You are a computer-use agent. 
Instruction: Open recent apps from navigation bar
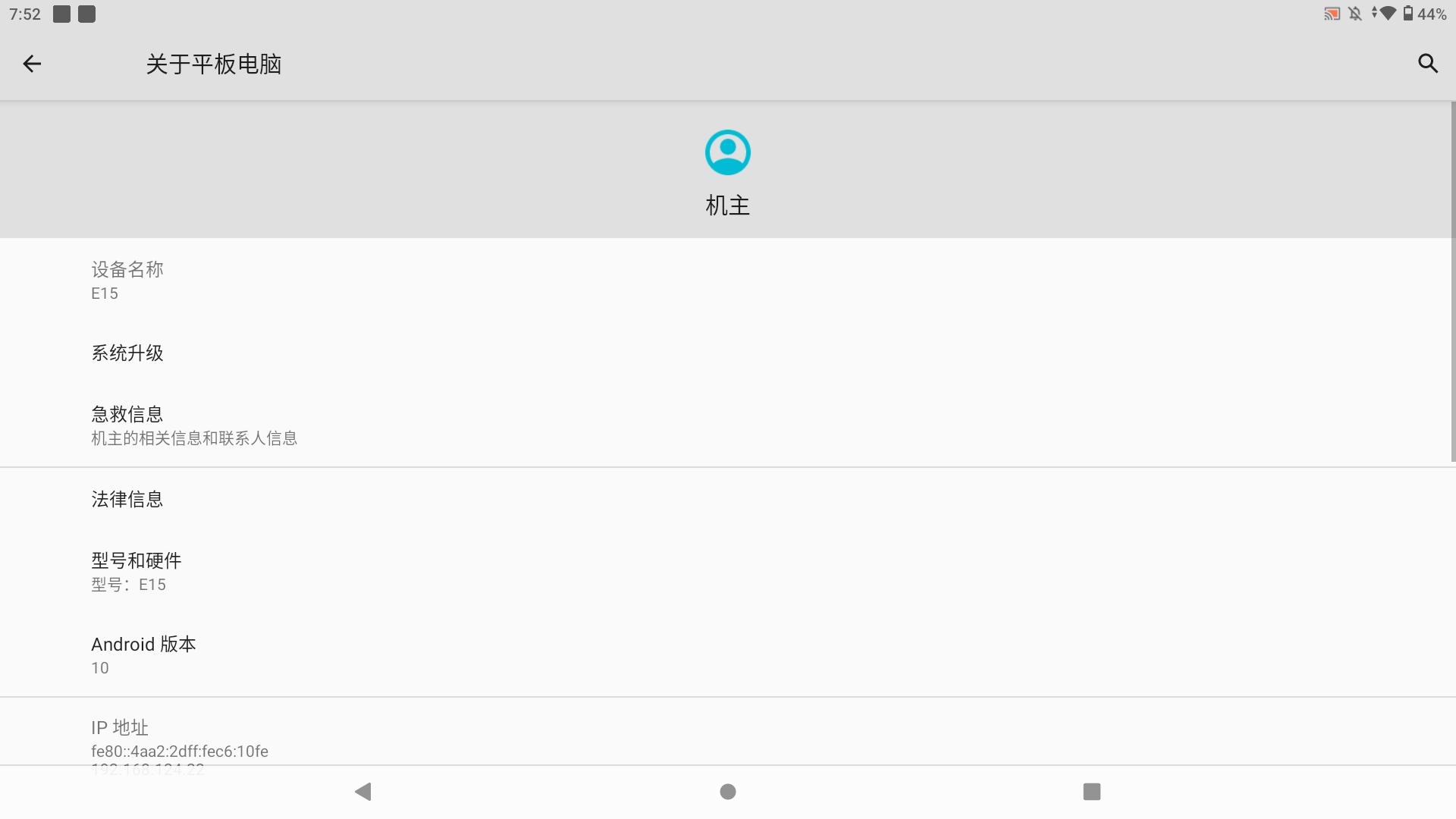tap(1091, 792)
